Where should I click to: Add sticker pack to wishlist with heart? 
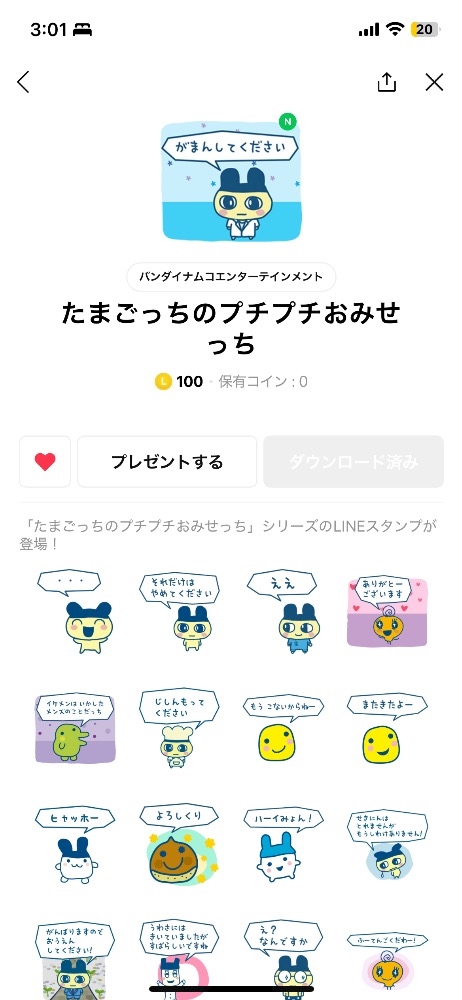click(45, 462)
